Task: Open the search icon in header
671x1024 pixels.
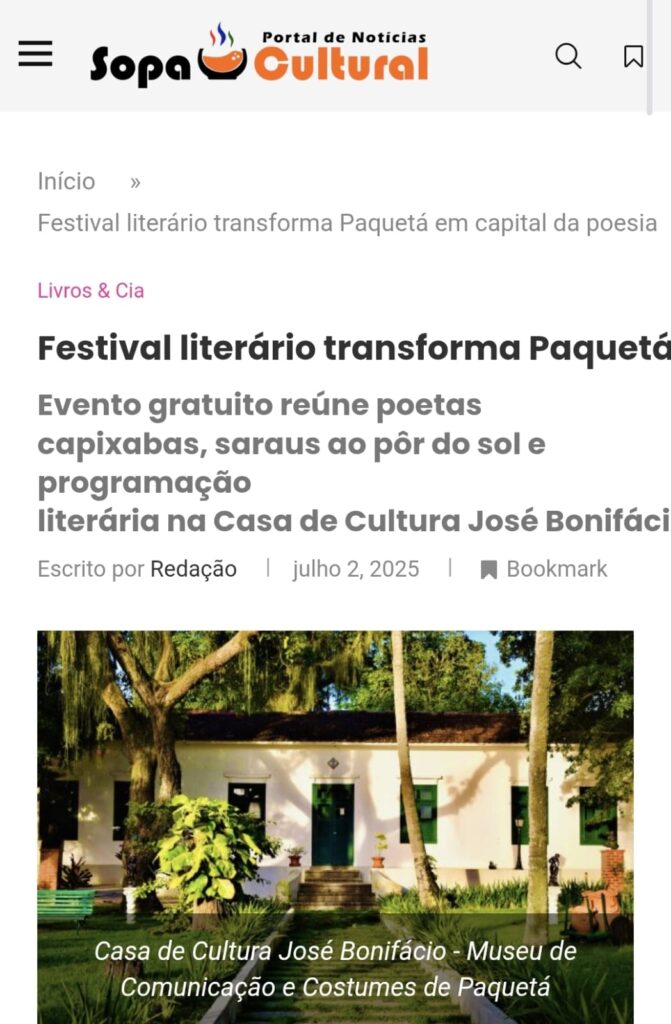Action: (568, 56)
